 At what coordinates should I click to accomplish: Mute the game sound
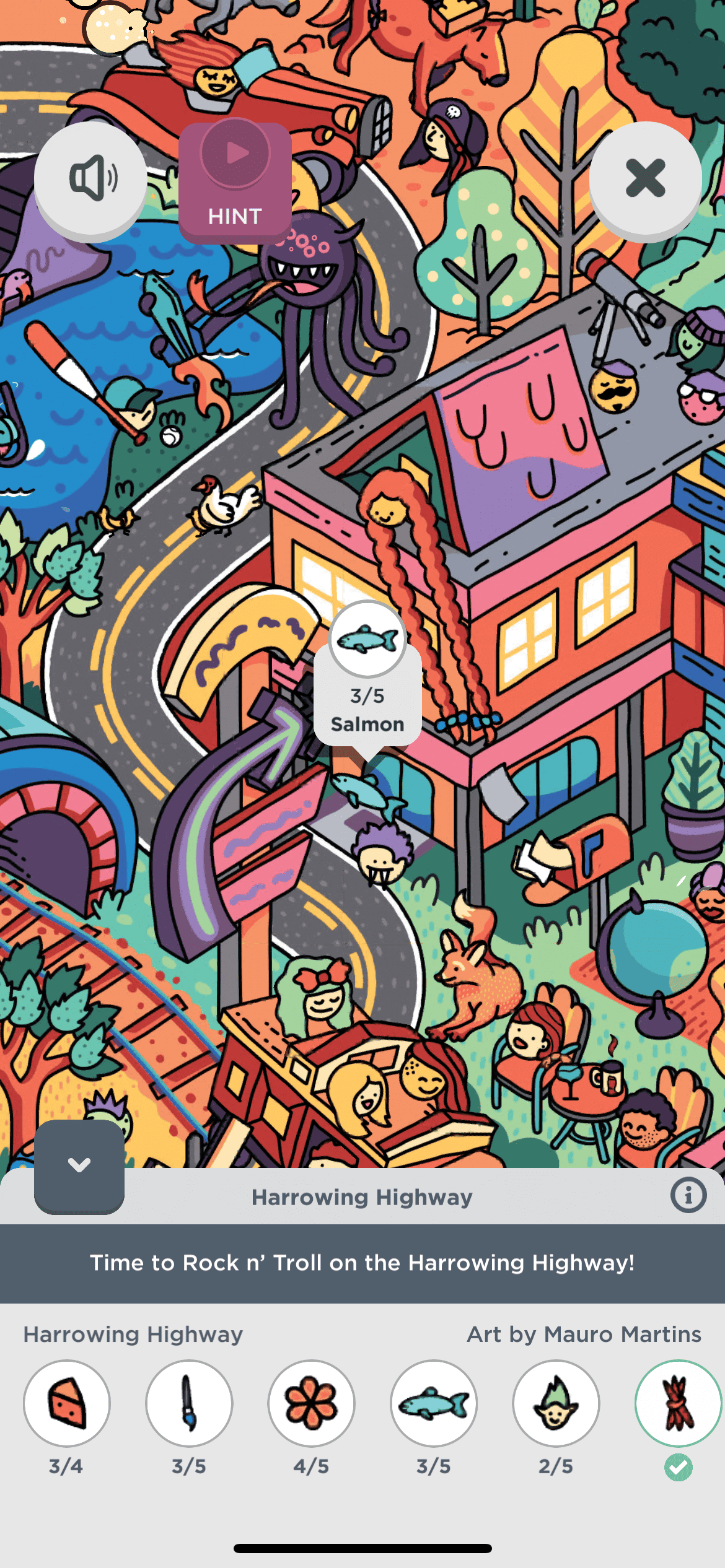[90, 178]
